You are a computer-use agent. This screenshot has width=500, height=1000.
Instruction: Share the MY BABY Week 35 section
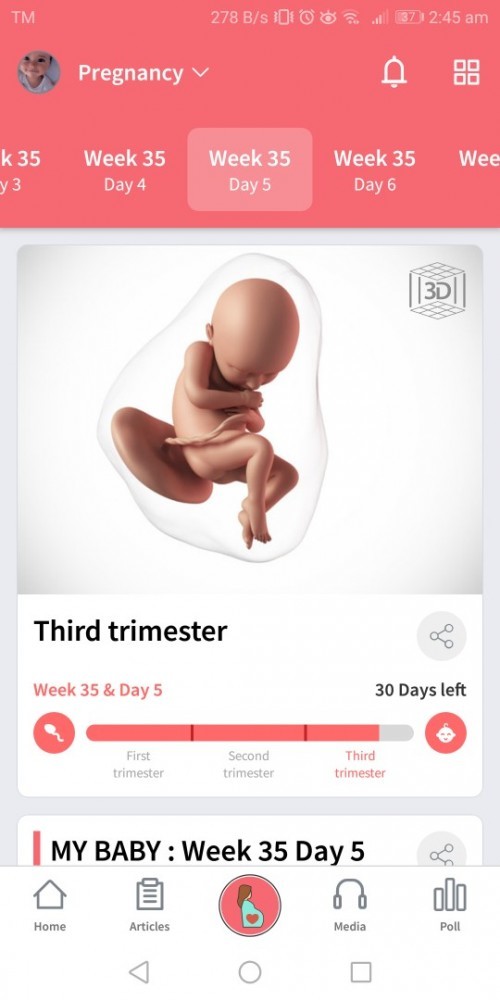coord(441,849)
